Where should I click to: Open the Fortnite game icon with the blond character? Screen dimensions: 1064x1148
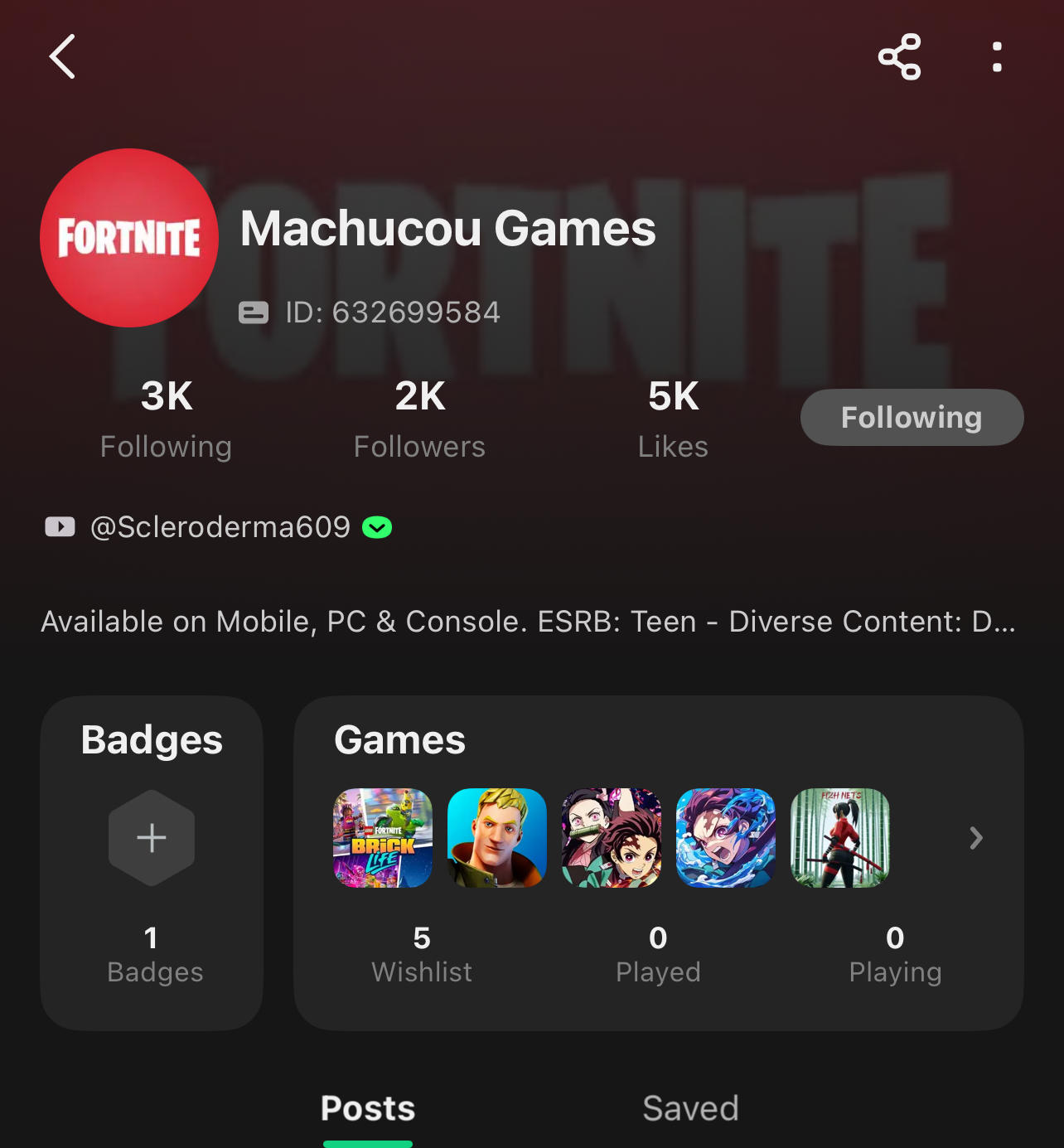497,838
